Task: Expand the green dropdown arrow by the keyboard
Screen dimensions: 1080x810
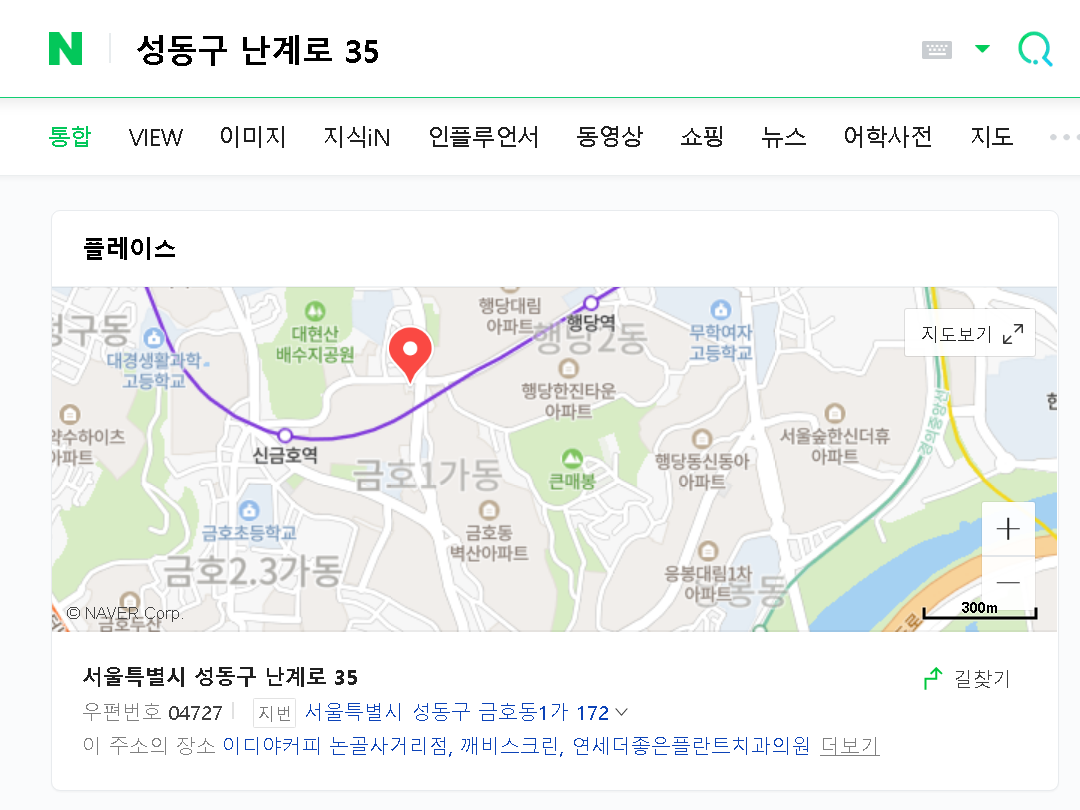Action: pyautogui.click(x=982, y=49)
